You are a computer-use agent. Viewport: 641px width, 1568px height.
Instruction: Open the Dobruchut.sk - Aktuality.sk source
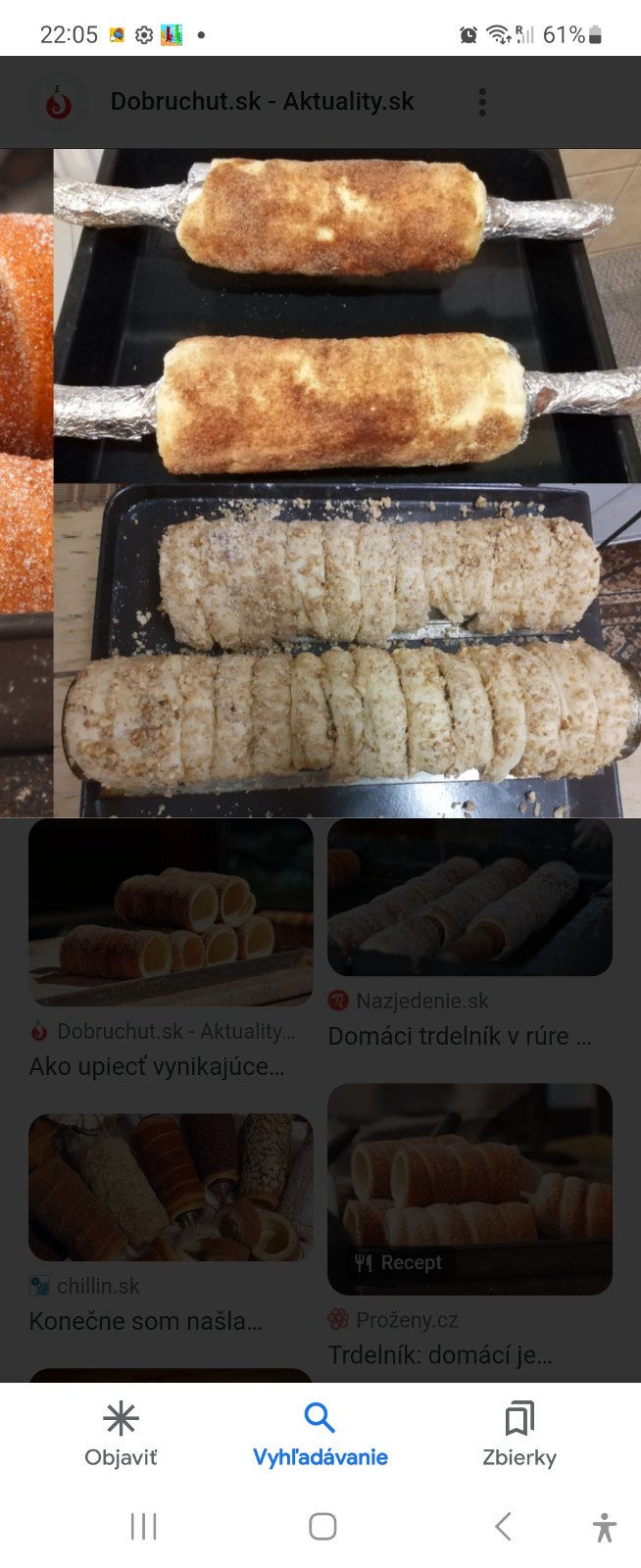pos(262,102)
